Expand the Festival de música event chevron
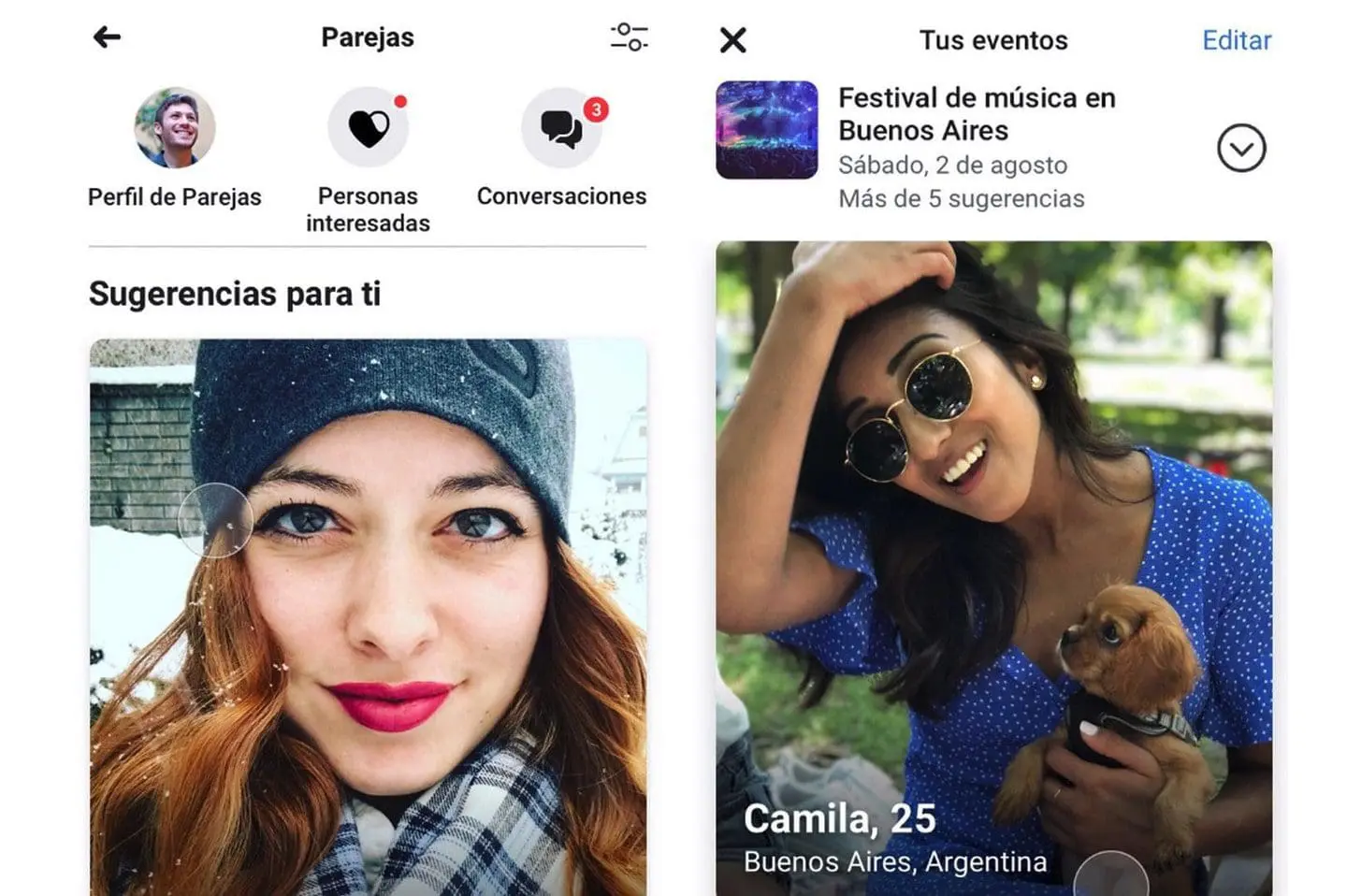Image resolution: width=1347 pixels, height=896 pixels. click(1241, 148)
